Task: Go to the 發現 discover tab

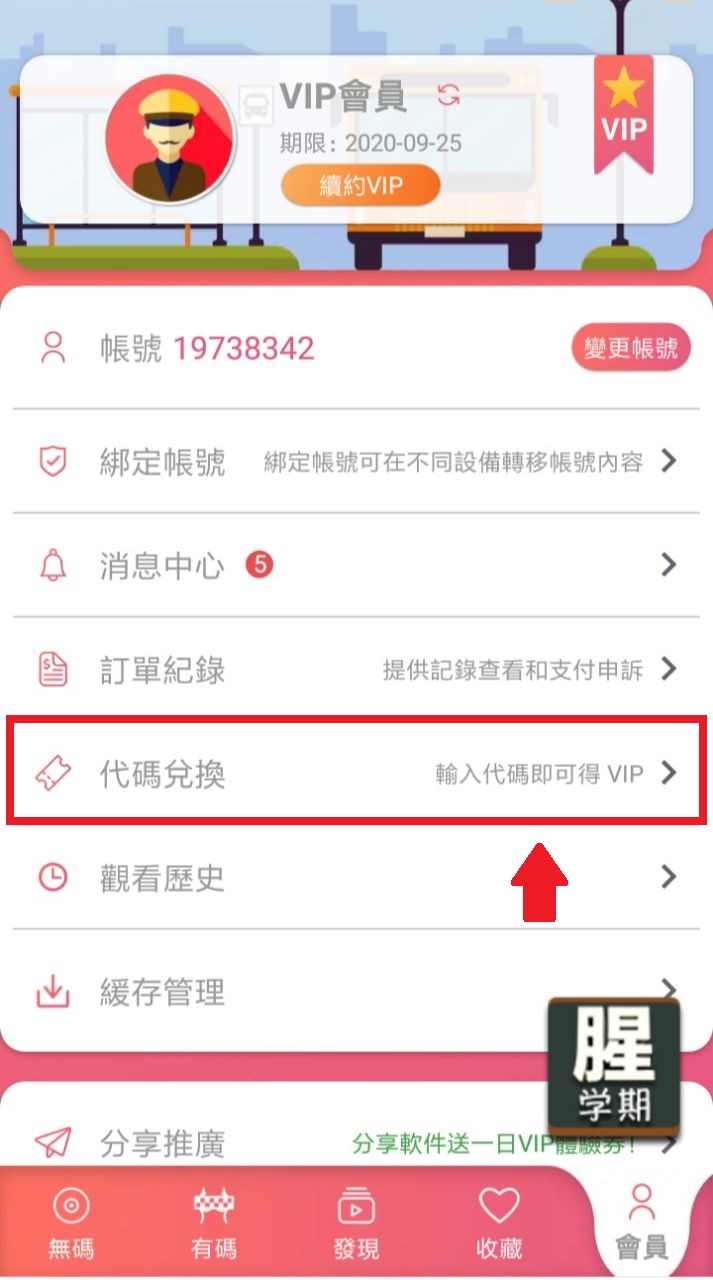Action: coord(356,1223)
